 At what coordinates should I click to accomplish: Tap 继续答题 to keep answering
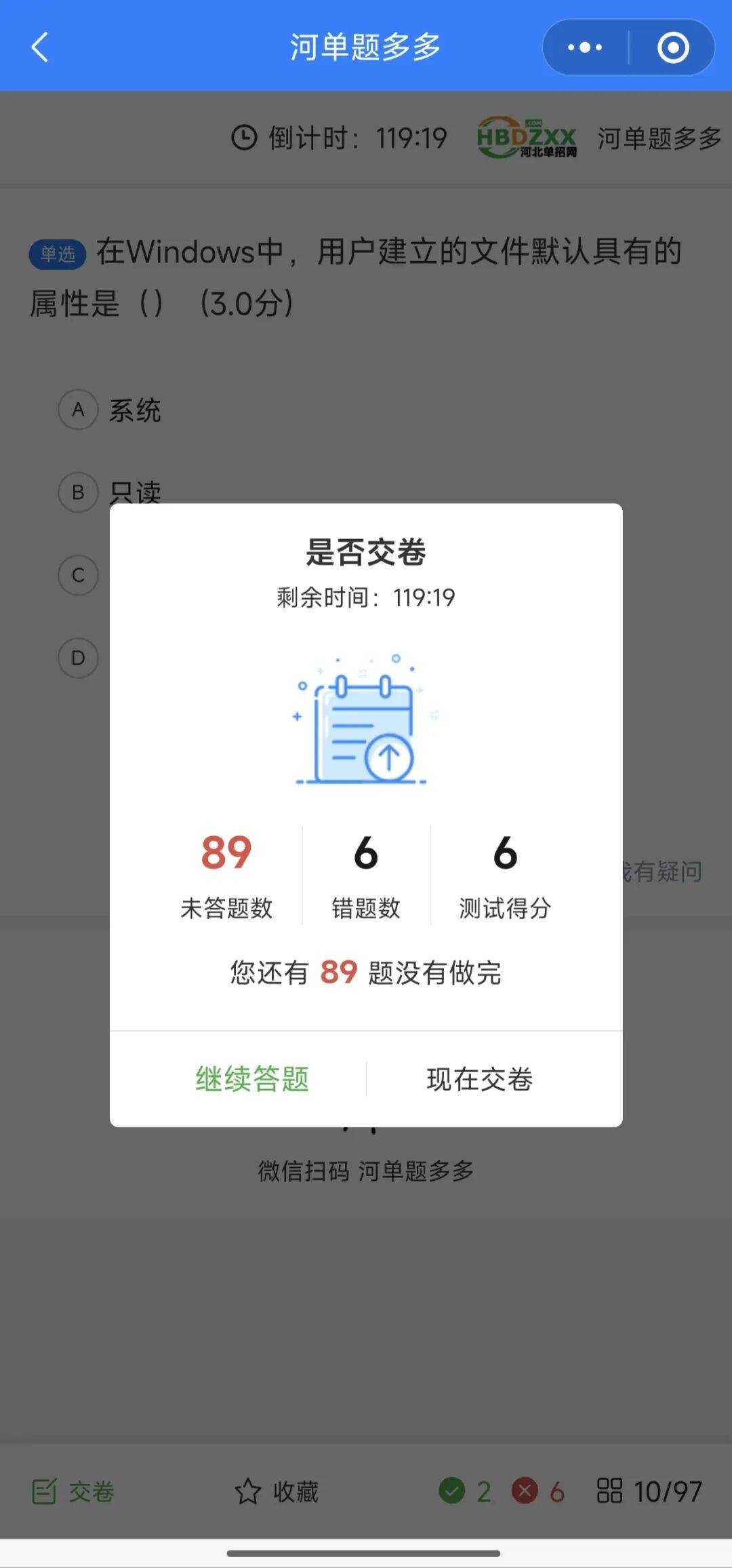[x=252, y=1079]
